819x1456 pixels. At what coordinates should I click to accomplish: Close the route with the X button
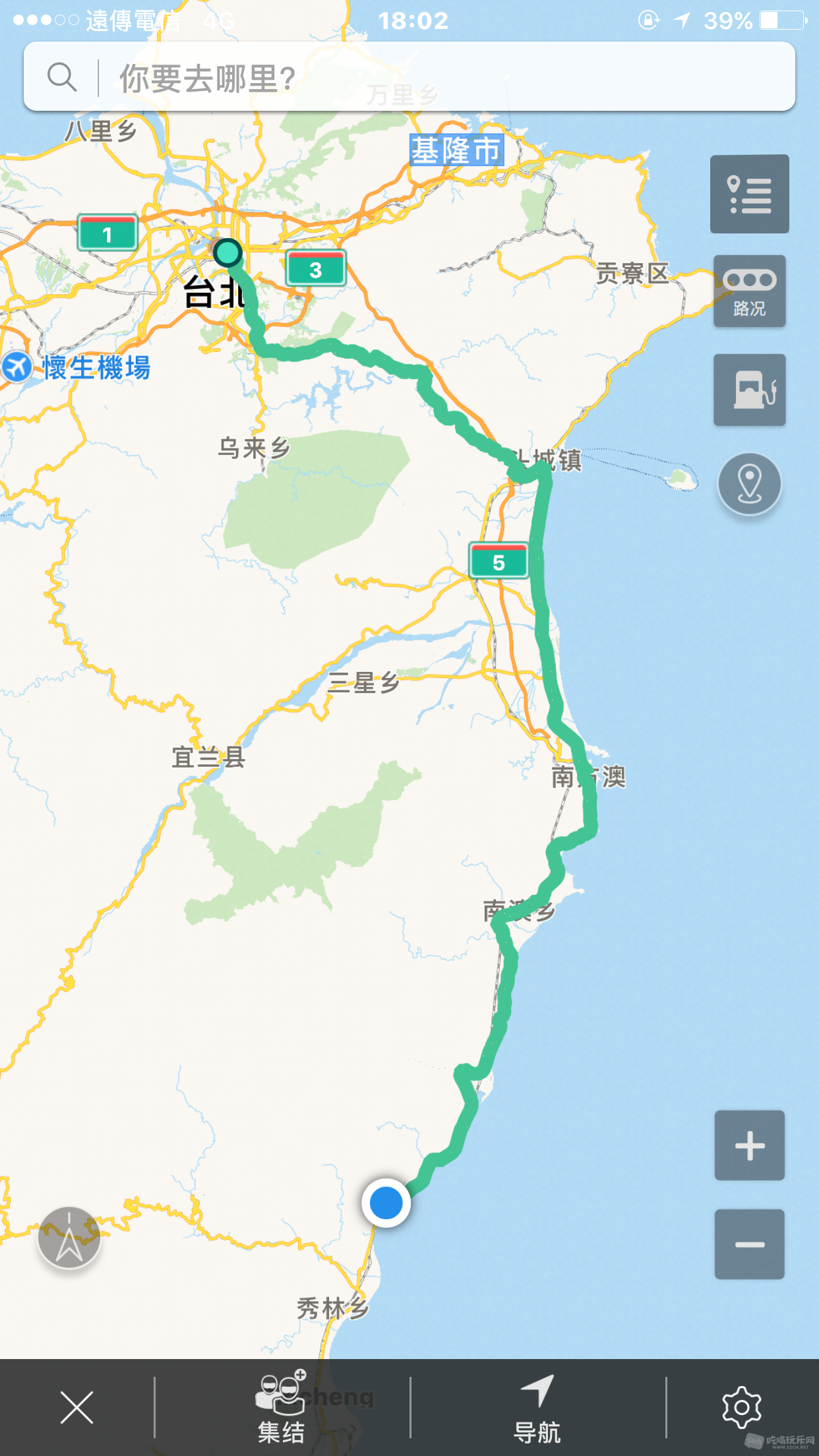click(76, 1407)
